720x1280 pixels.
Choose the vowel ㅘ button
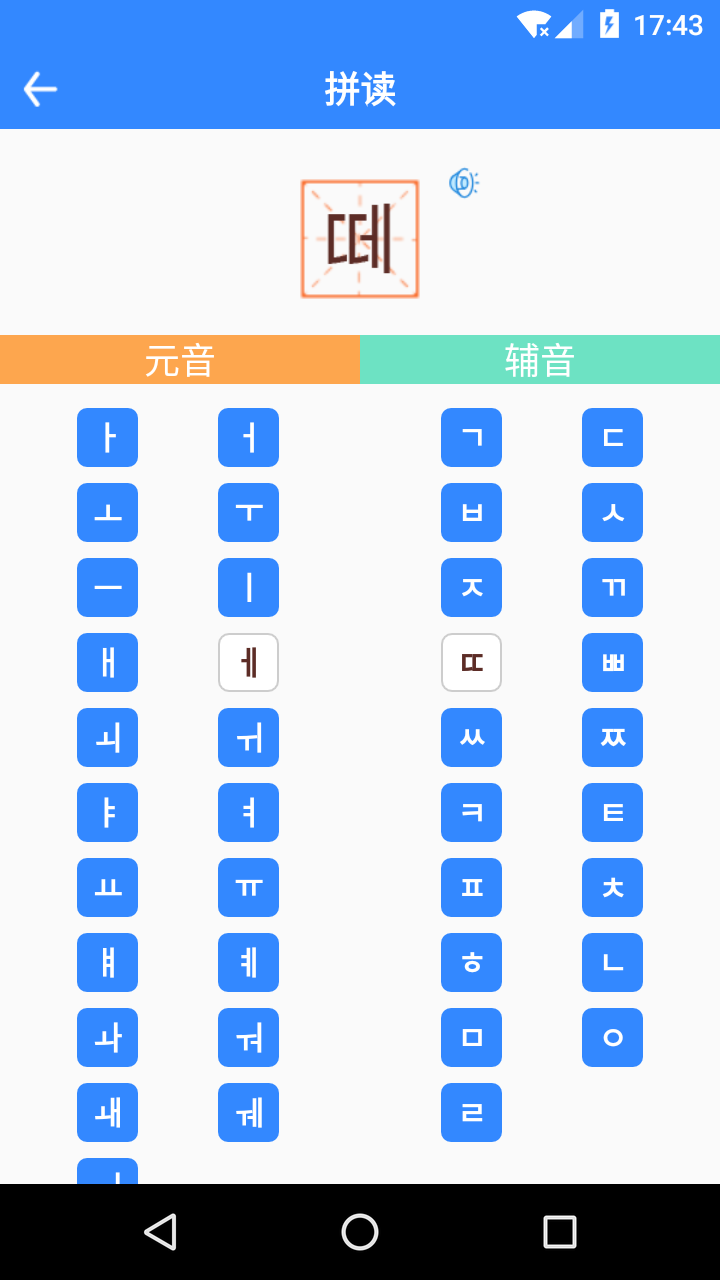coord(107,1037)
